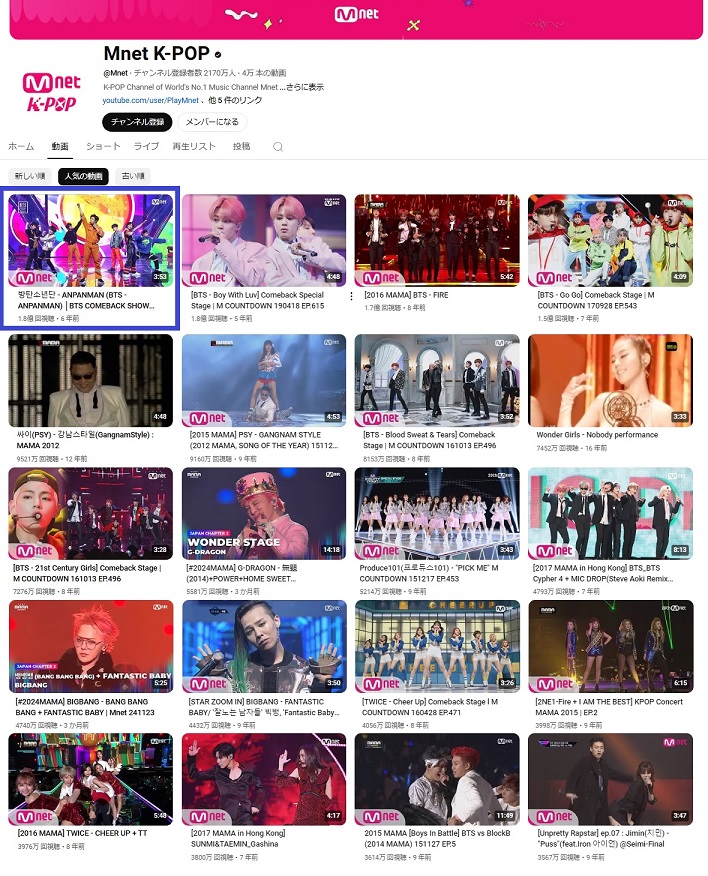Viewport: 708px width, 876px height.
Task: Switch to the ホーム tab
Action: [21, 146]
